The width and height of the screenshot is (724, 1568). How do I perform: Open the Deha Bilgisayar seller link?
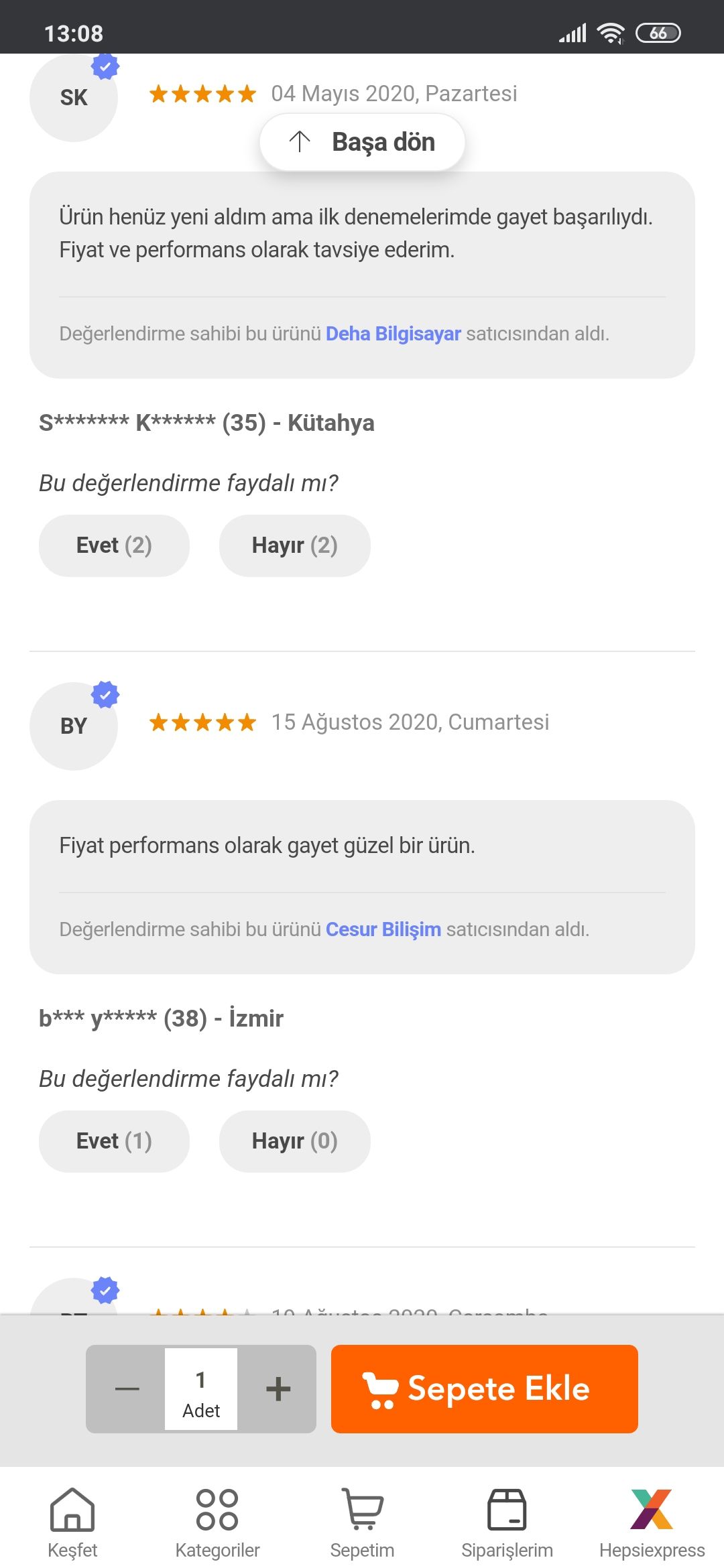(x=393, y=334)
